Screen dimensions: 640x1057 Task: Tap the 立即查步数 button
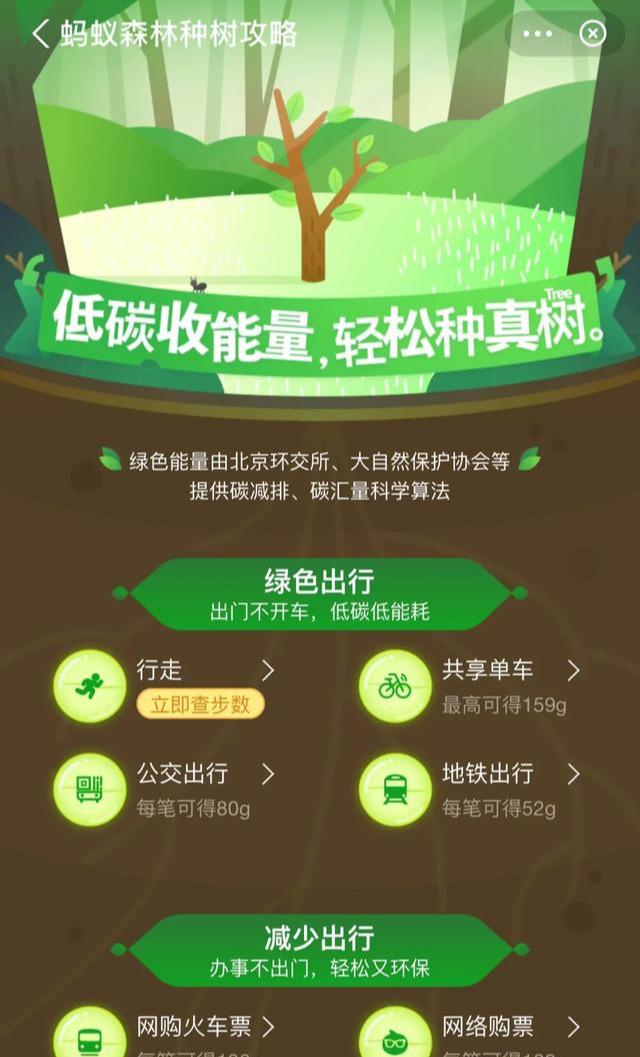click(200, 704)
